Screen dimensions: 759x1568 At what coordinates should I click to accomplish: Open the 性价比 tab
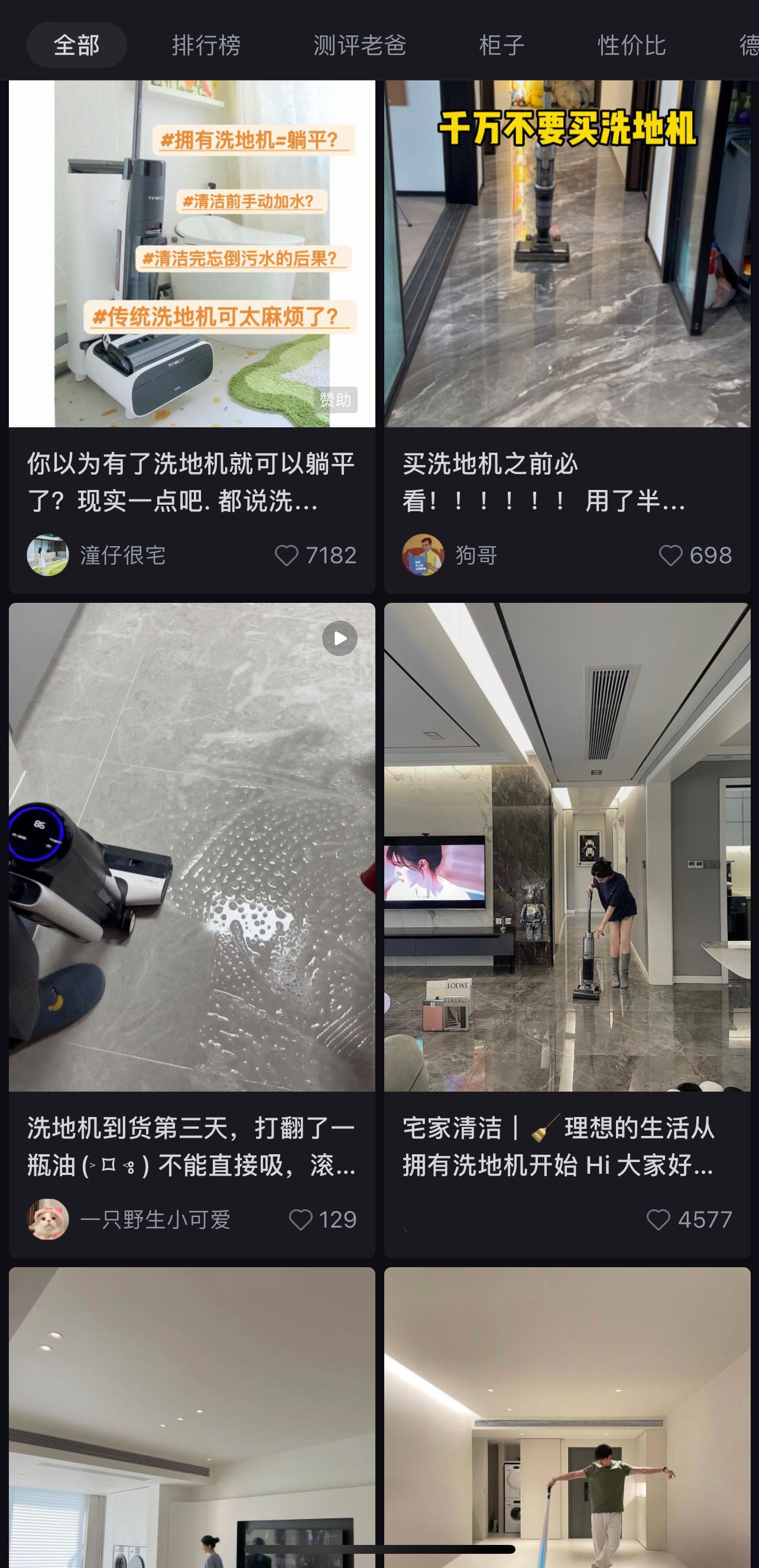tap(631, 44)
